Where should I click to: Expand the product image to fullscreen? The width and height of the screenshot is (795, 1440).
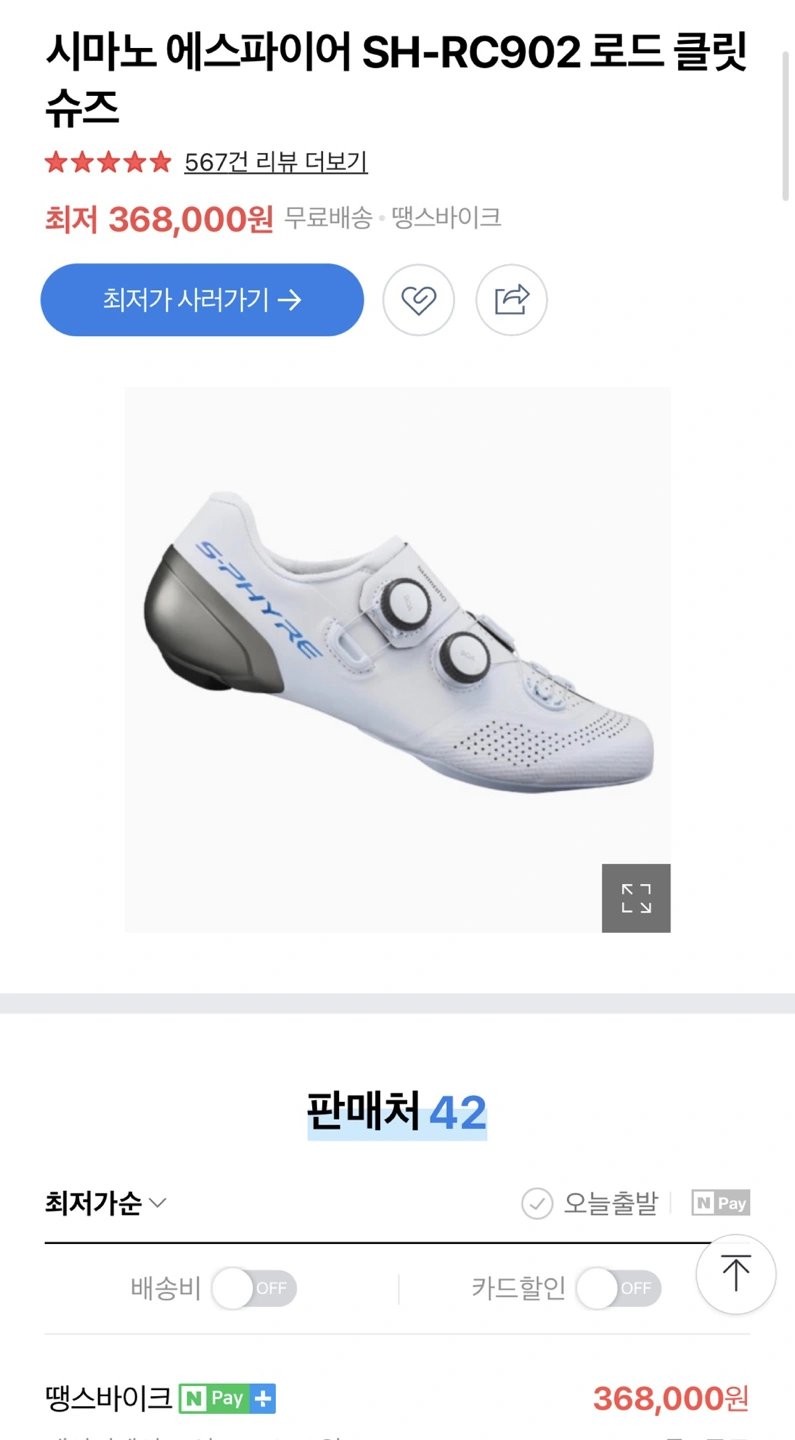click(x=636, y=898)
